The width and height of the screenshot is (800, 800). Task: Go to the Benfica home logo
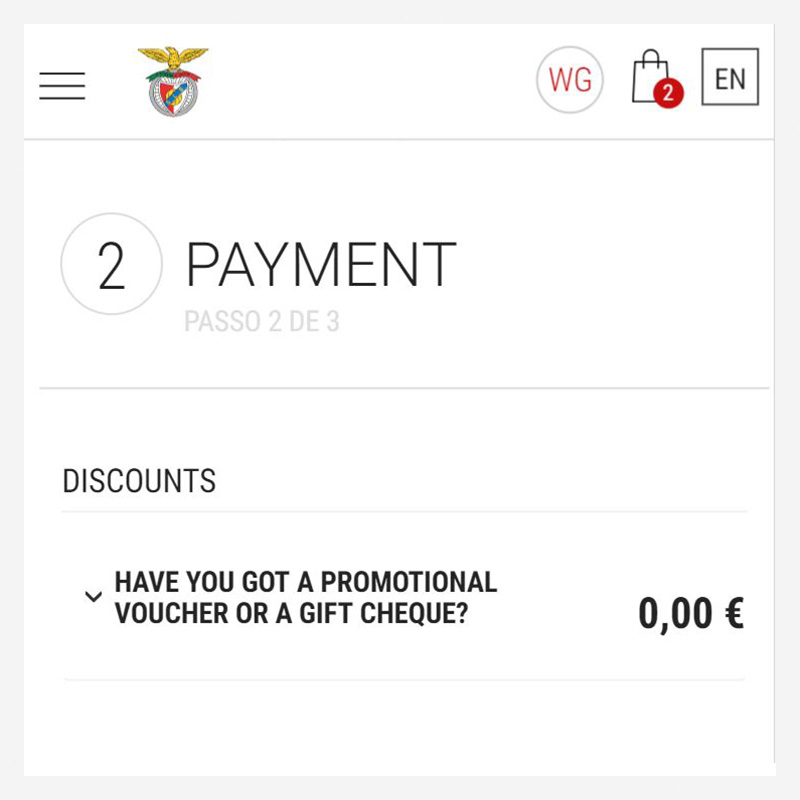point(172,80)
